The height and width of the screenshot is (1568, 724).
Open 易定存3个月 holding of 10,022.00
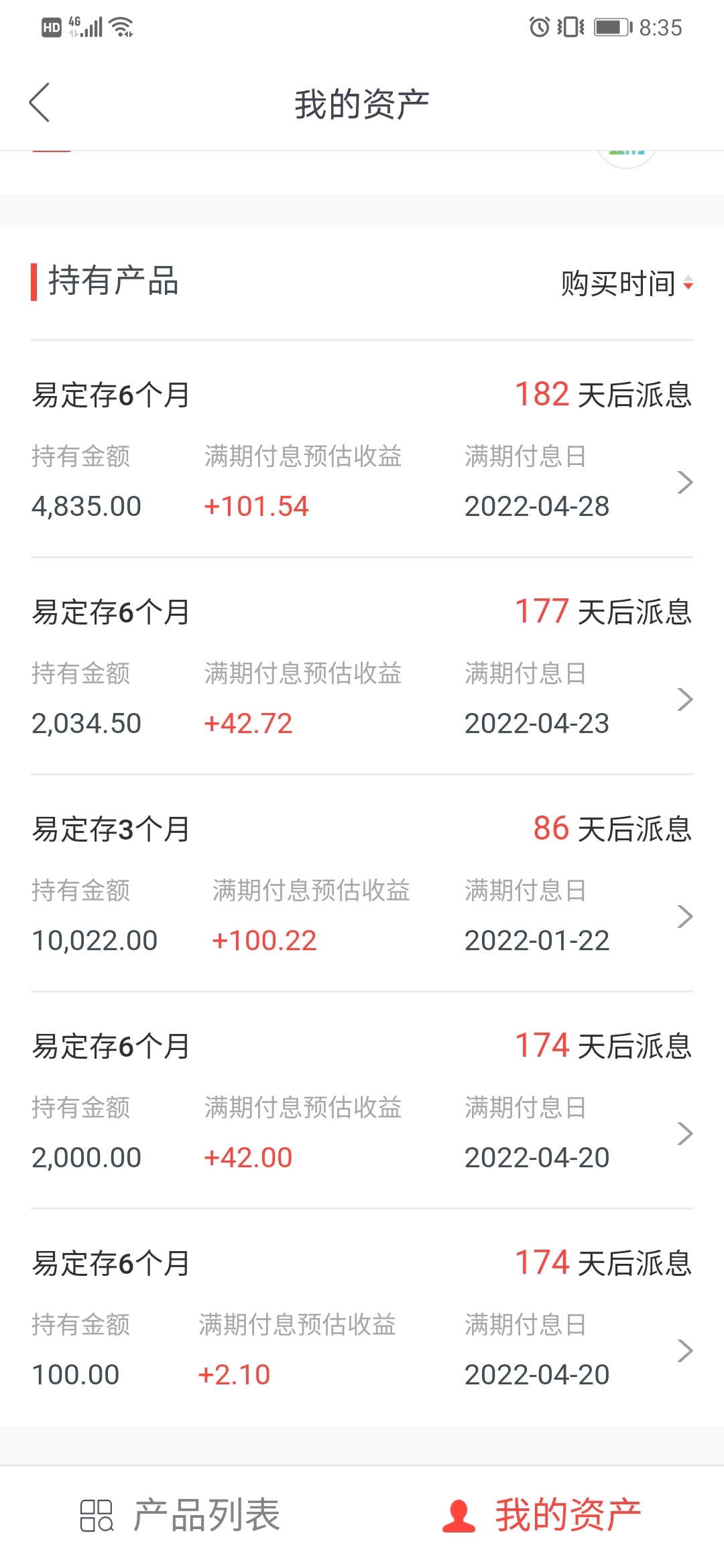[x=362, y=883]
